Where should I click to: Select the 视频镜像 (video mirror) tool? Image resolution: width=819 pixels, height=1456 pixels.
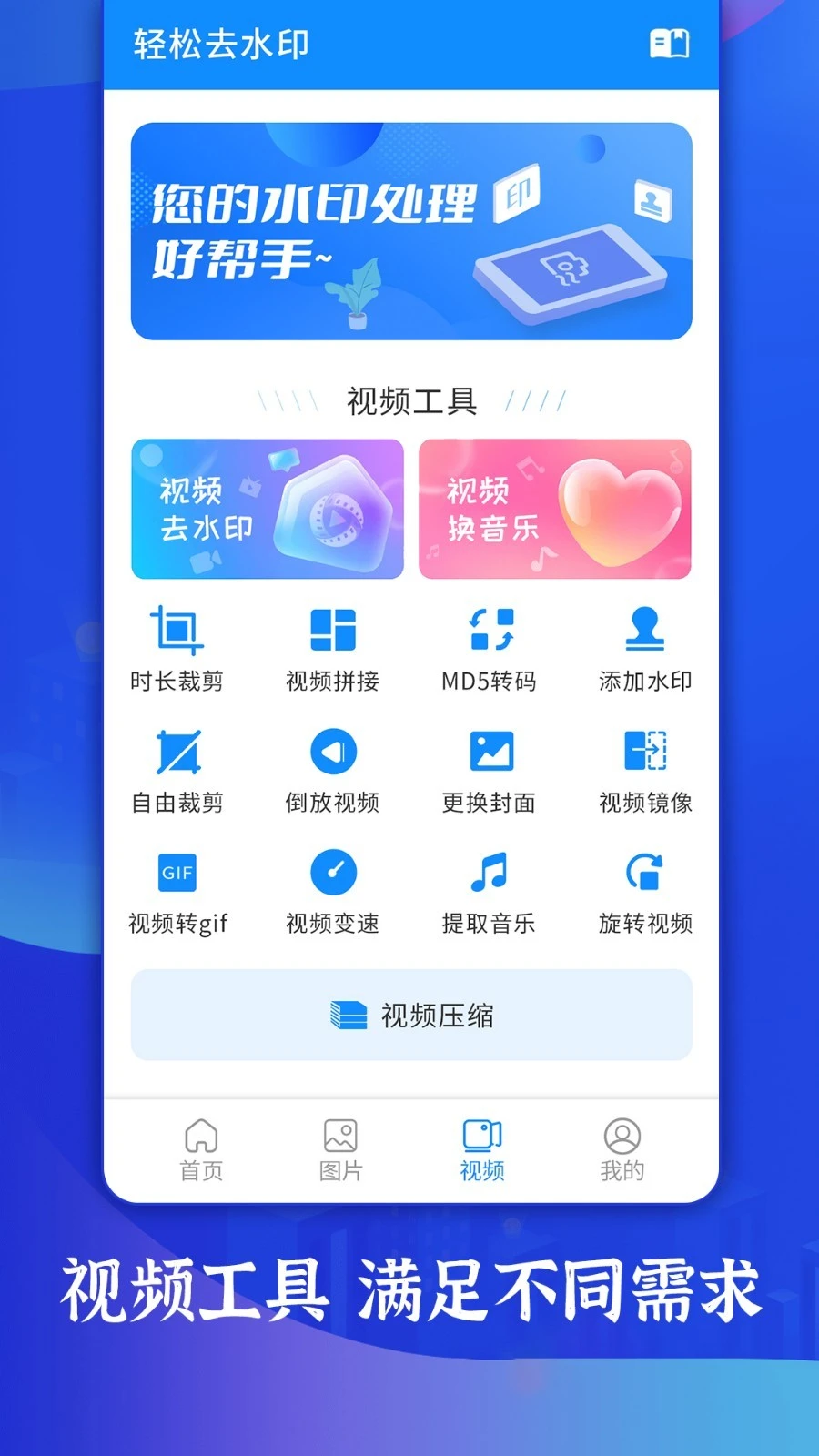(x=645, y=770)
